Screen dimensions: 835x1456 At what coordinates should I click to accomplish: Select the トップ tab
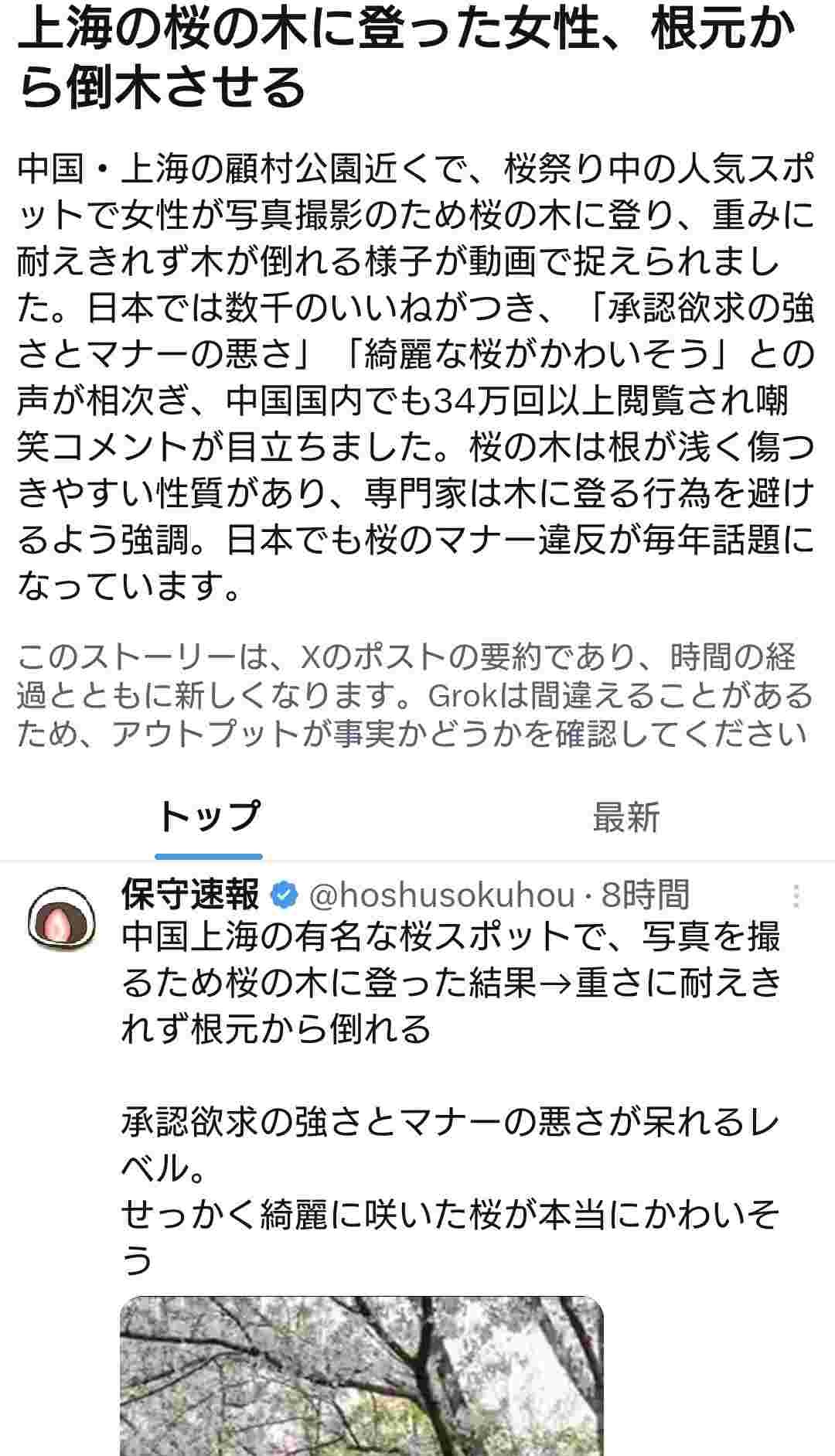coord(209,817)
